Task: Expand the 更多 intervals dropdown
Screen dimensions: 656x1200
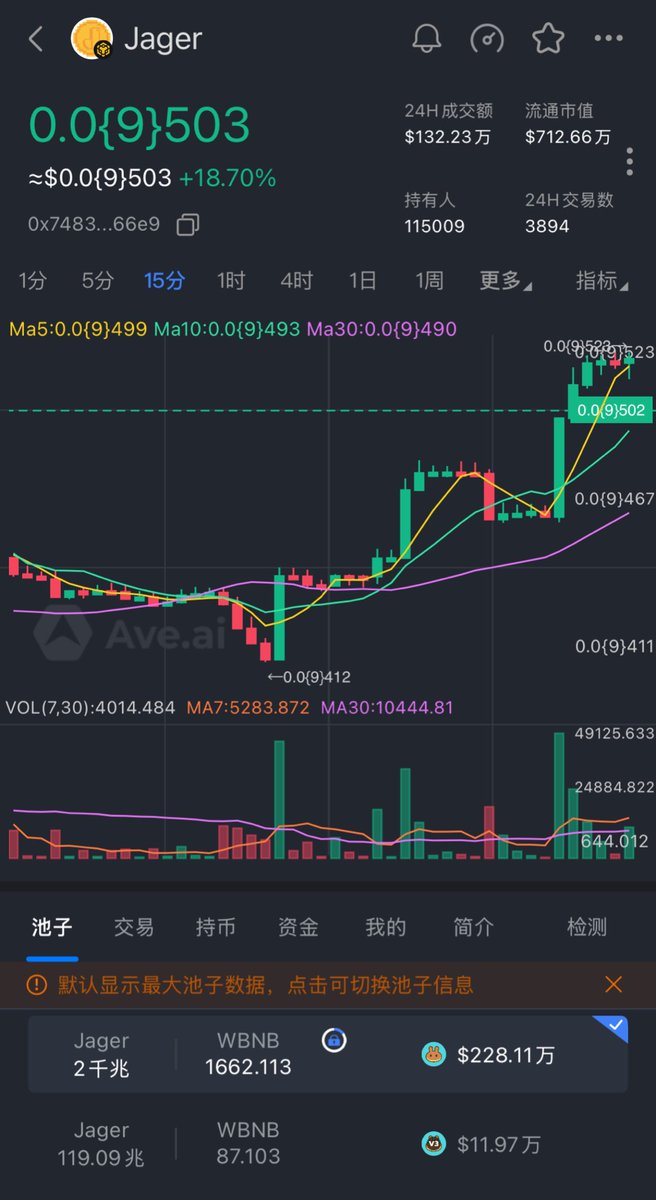Action: coord(505,281)
